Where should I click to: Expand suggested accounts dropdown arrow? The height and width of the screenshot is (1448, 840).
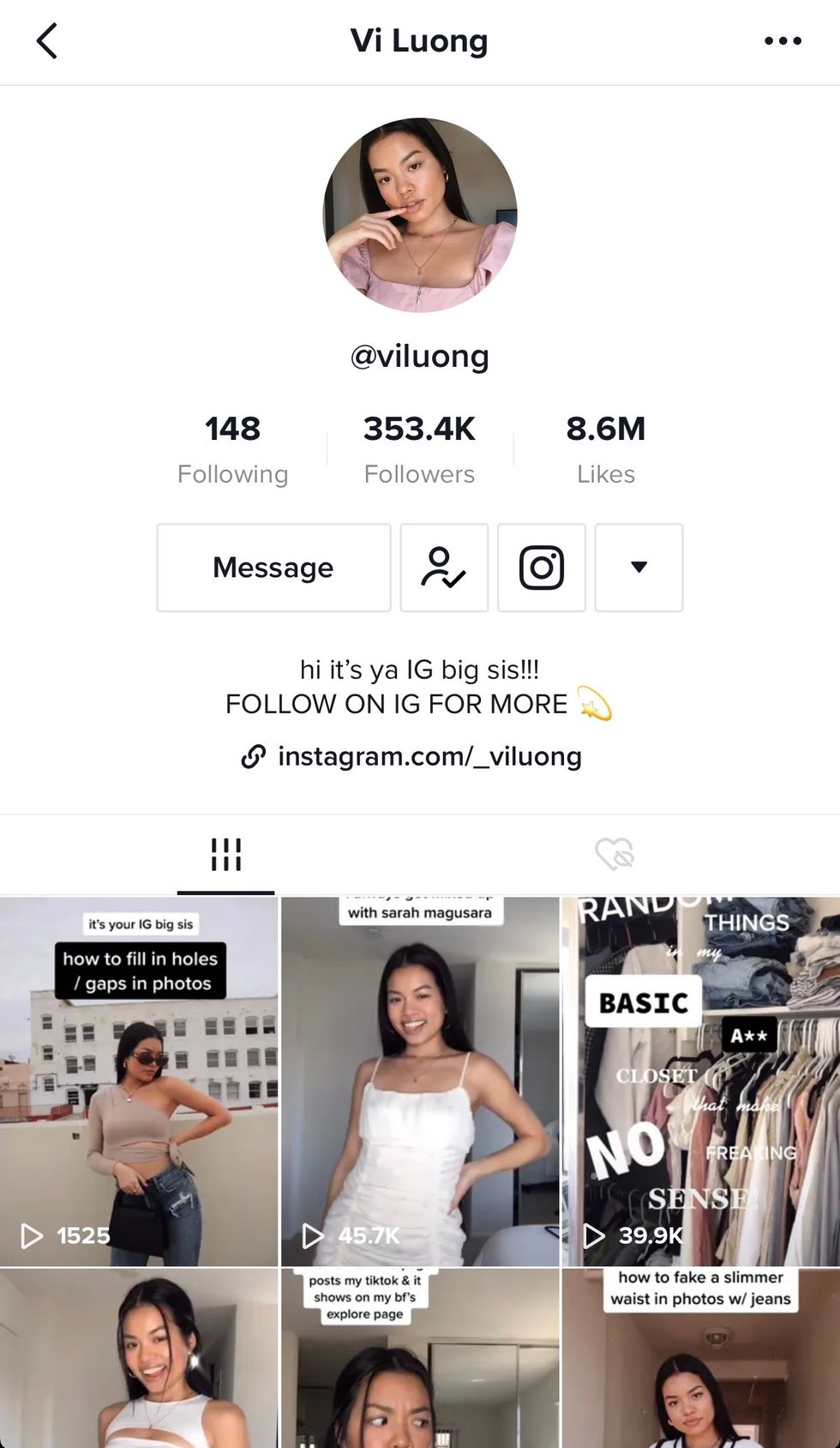639,568
